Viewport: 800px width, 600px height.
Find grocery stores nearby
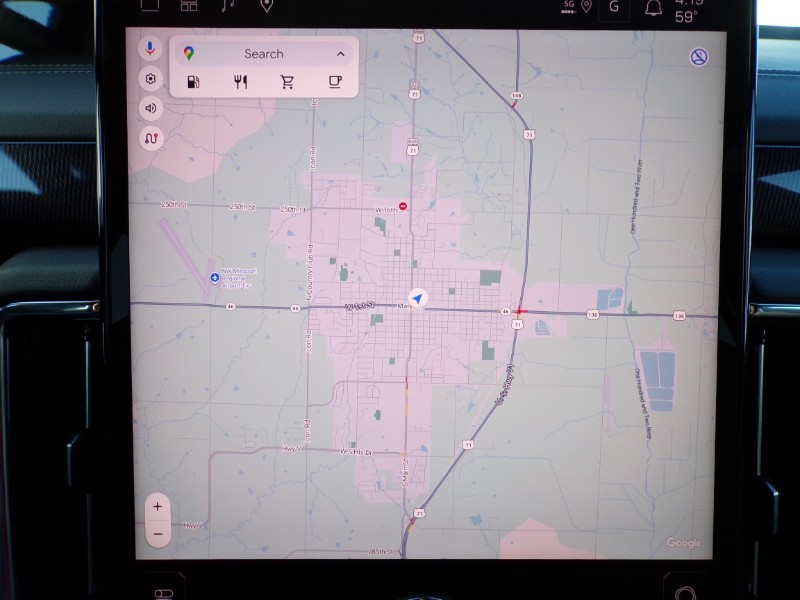point(288,82)
